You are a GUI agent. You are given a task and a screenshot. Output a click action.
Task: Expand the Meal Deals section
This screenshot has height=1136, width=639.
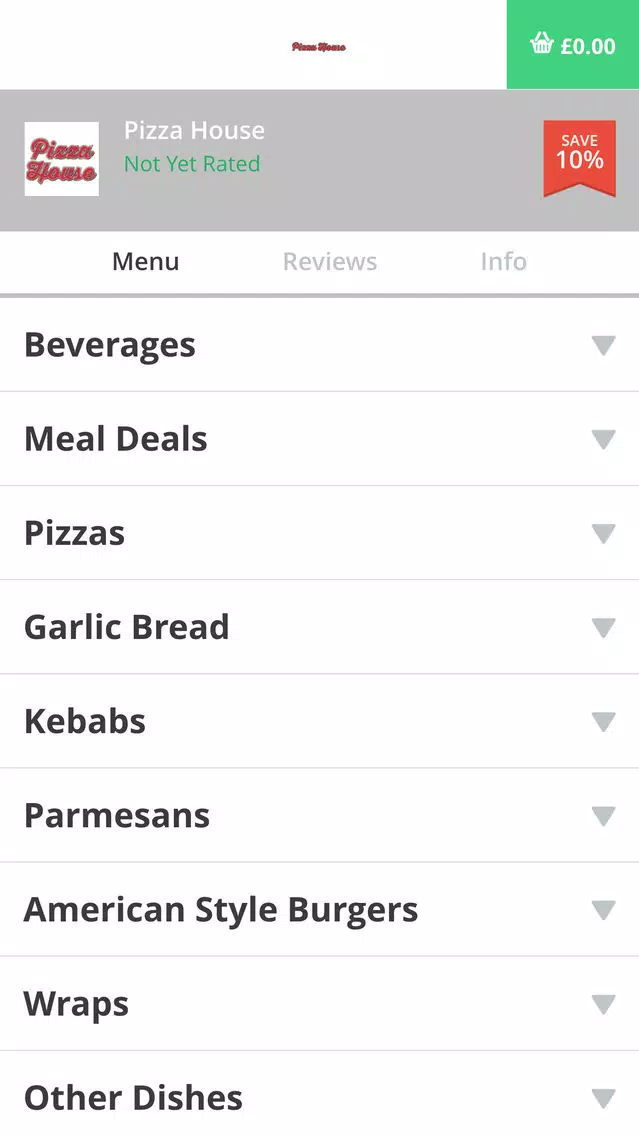click(320, 439)
